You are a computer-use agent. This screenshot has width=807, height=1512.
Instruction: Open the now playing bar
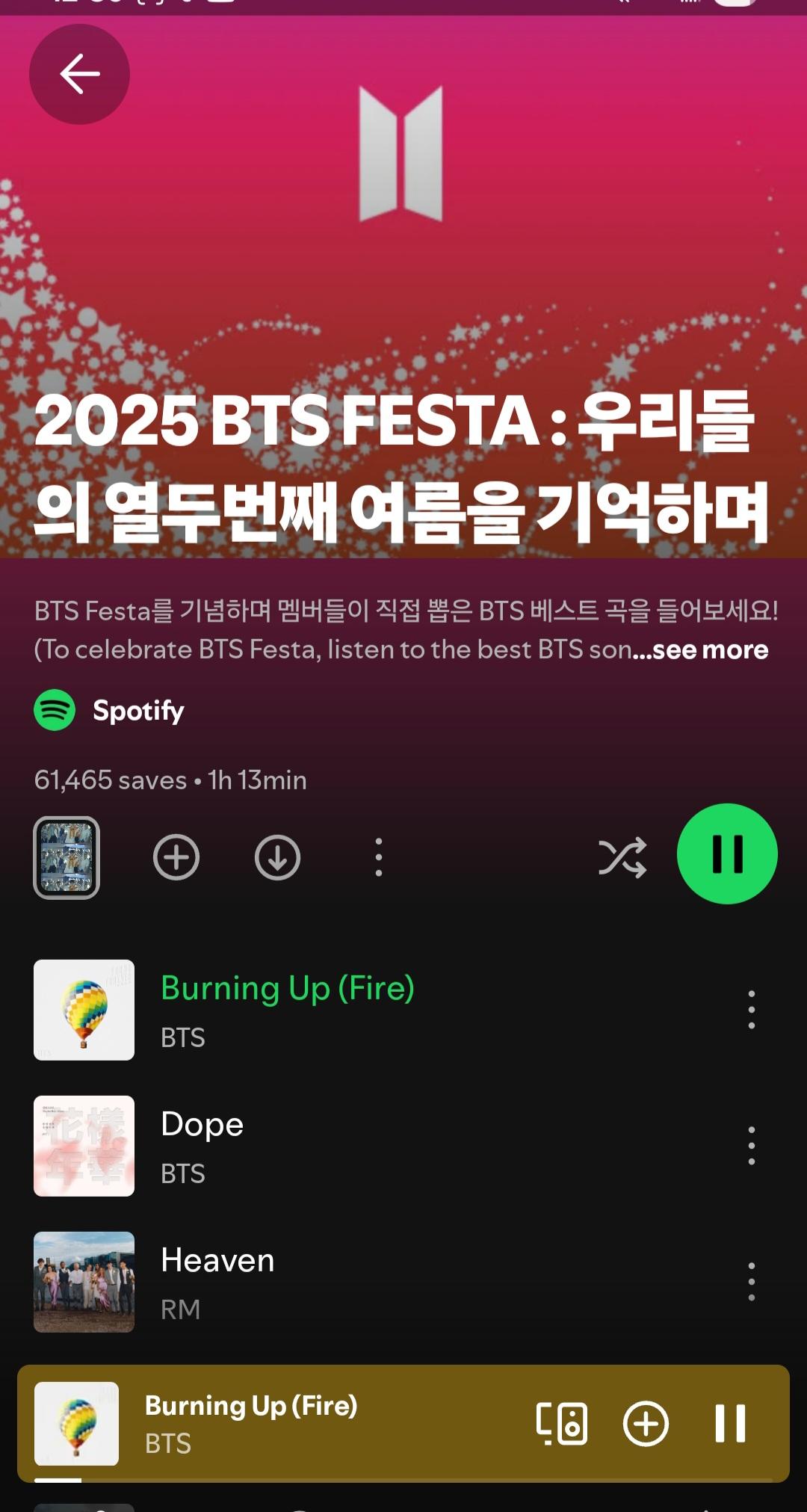coord(299,1422)
